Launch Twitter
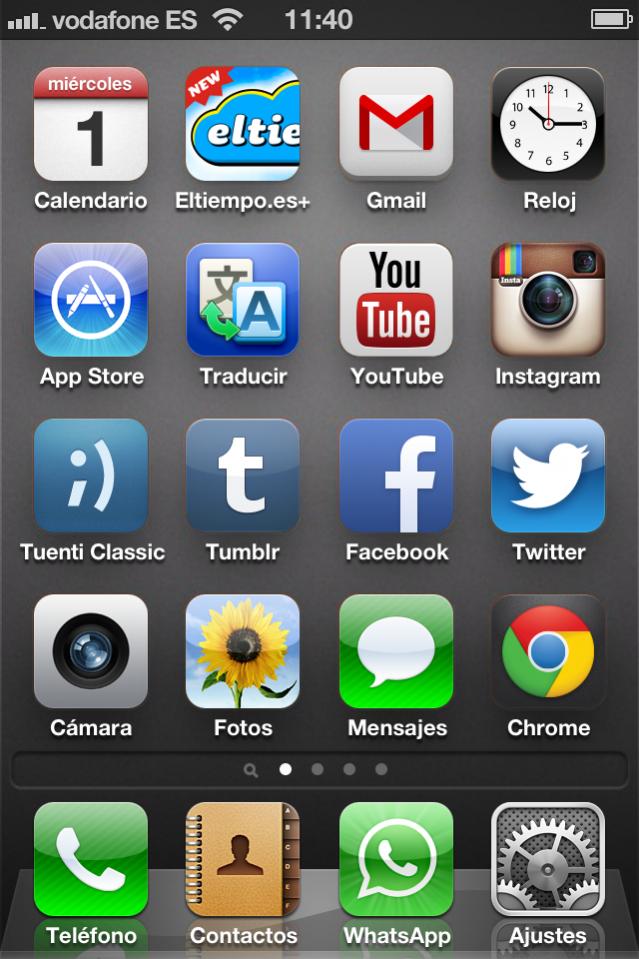This screenshot has height=959, width=639. click(548, 476)
